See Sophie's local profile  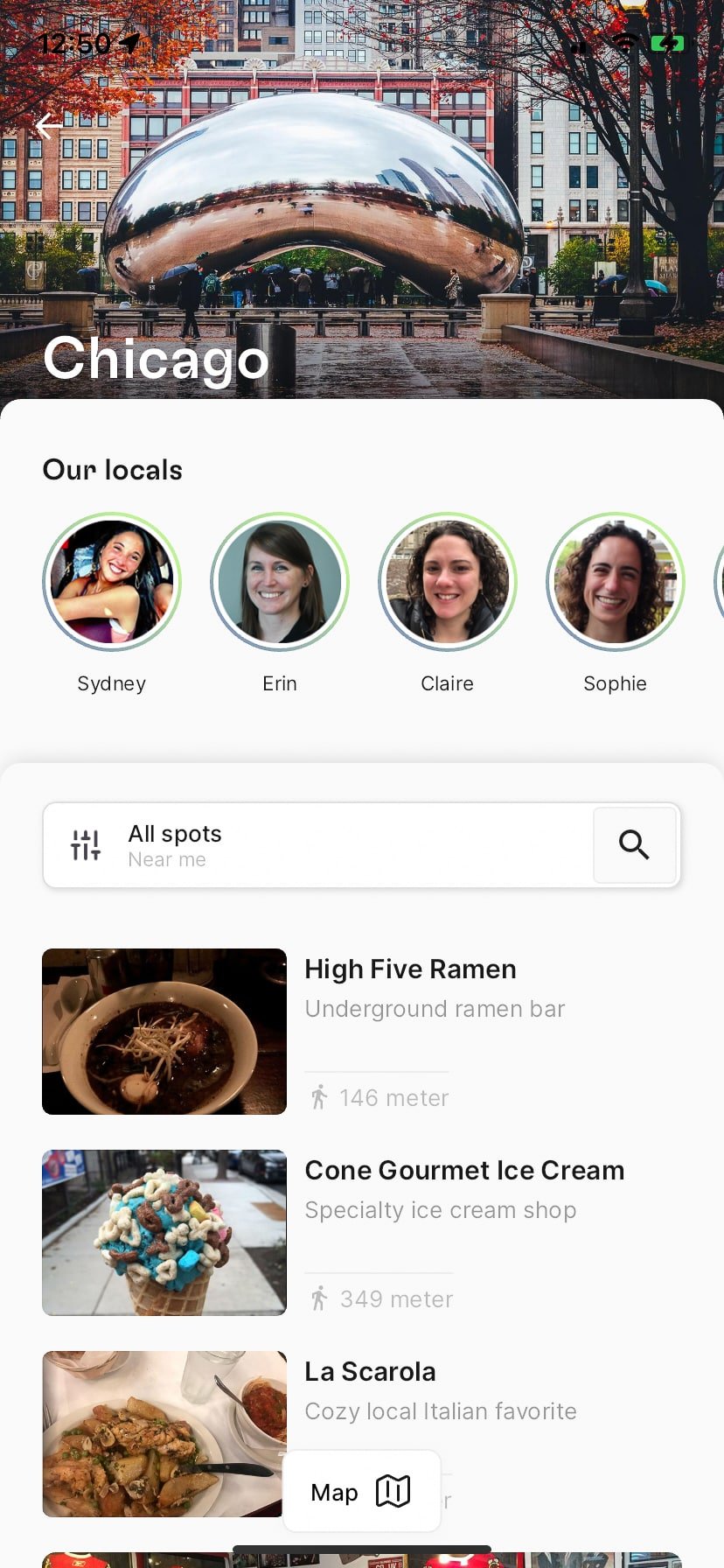coord(616,582)
